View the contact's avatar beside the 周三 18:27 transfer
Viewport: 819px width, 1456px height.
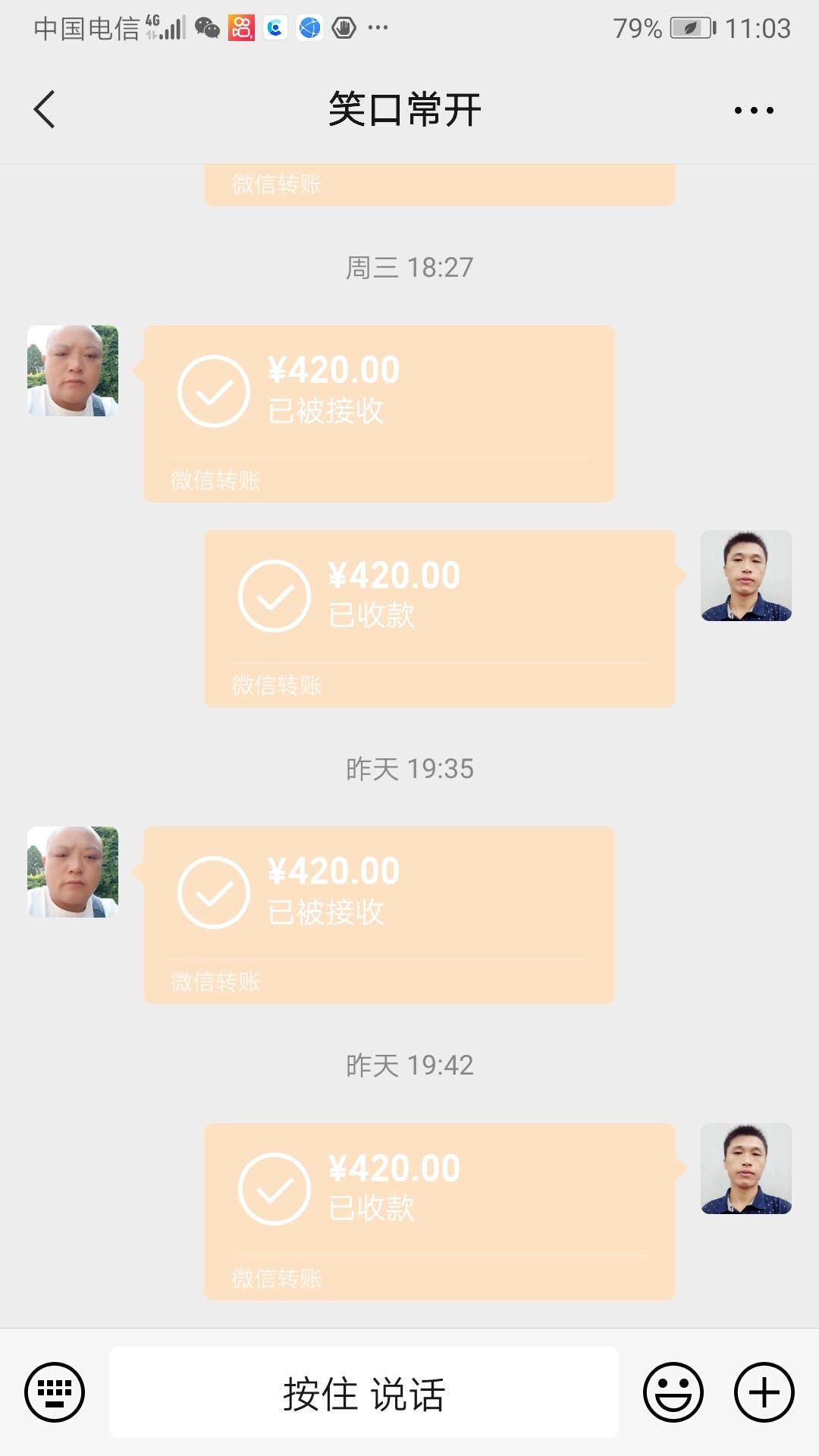pyautogui.click(x=73, y=371)
